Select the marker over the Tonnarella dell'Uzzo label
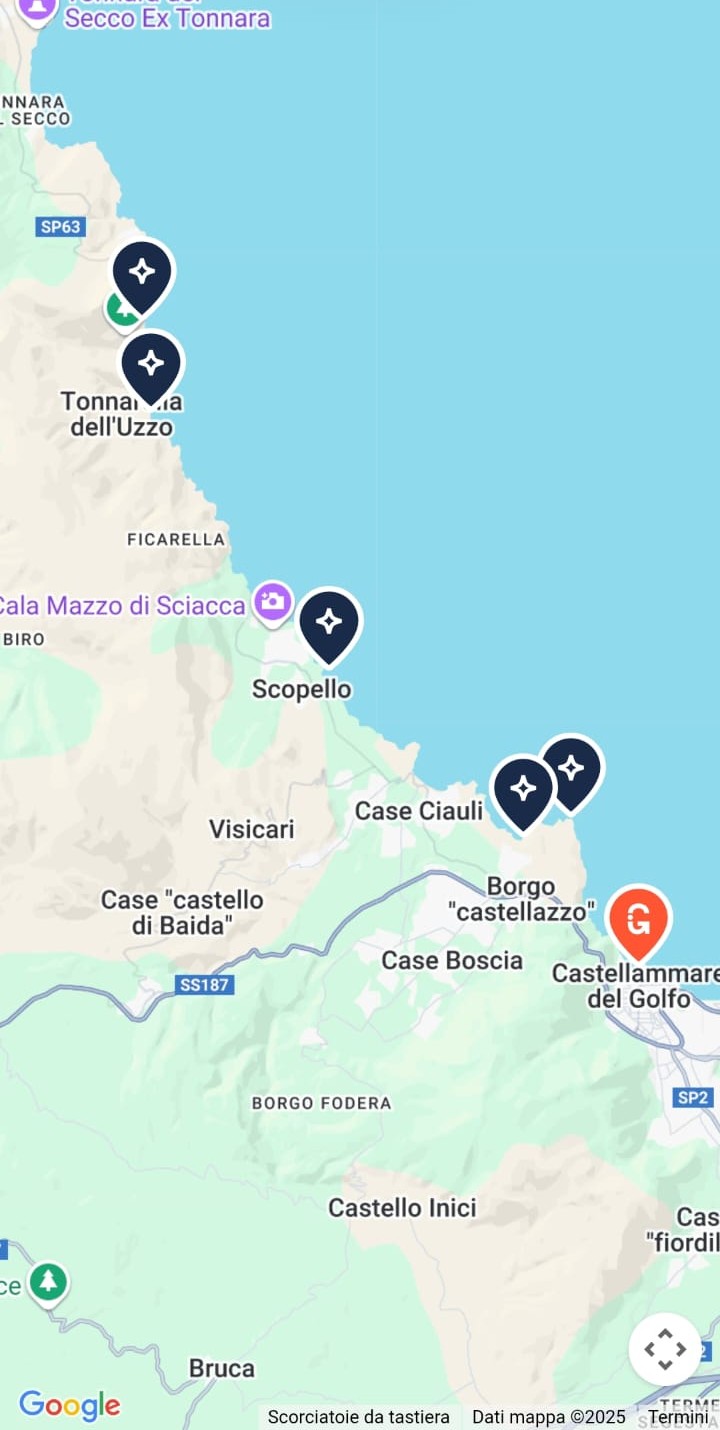The height and width of the screenshot is (1430, 720). [x=151, y=368]
